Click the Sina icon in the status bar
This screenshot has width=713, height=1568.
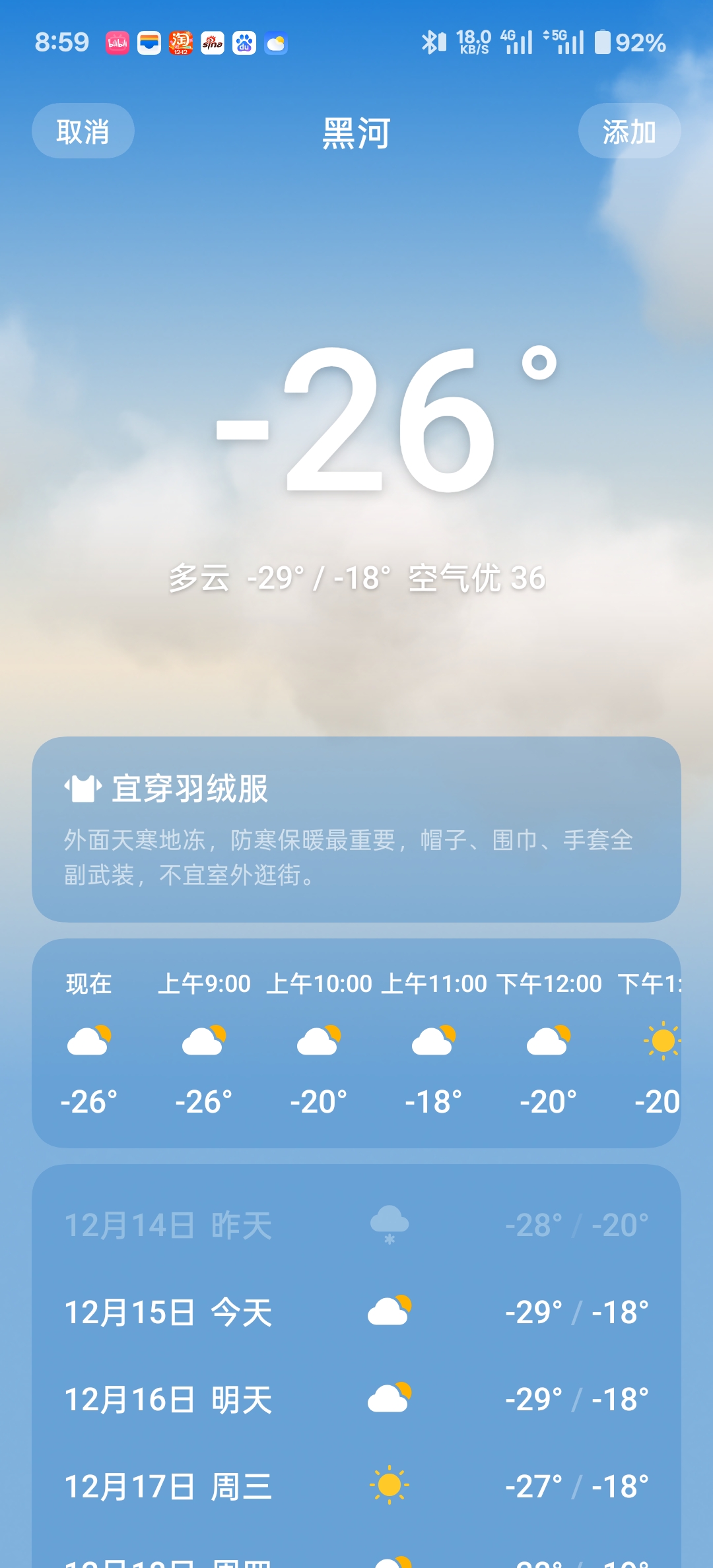click(x=212, y=42)
